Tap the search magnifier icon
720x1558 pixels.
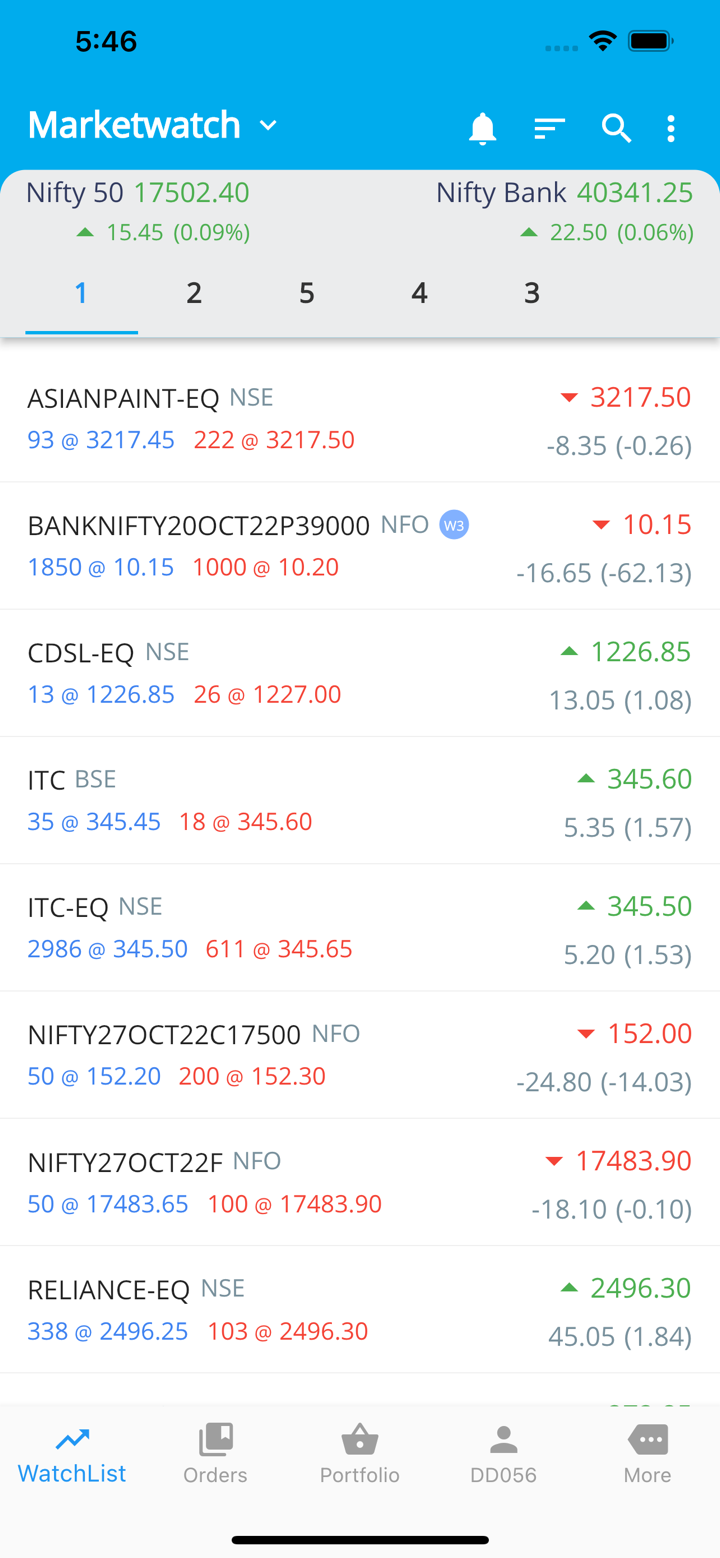(616, 128)
